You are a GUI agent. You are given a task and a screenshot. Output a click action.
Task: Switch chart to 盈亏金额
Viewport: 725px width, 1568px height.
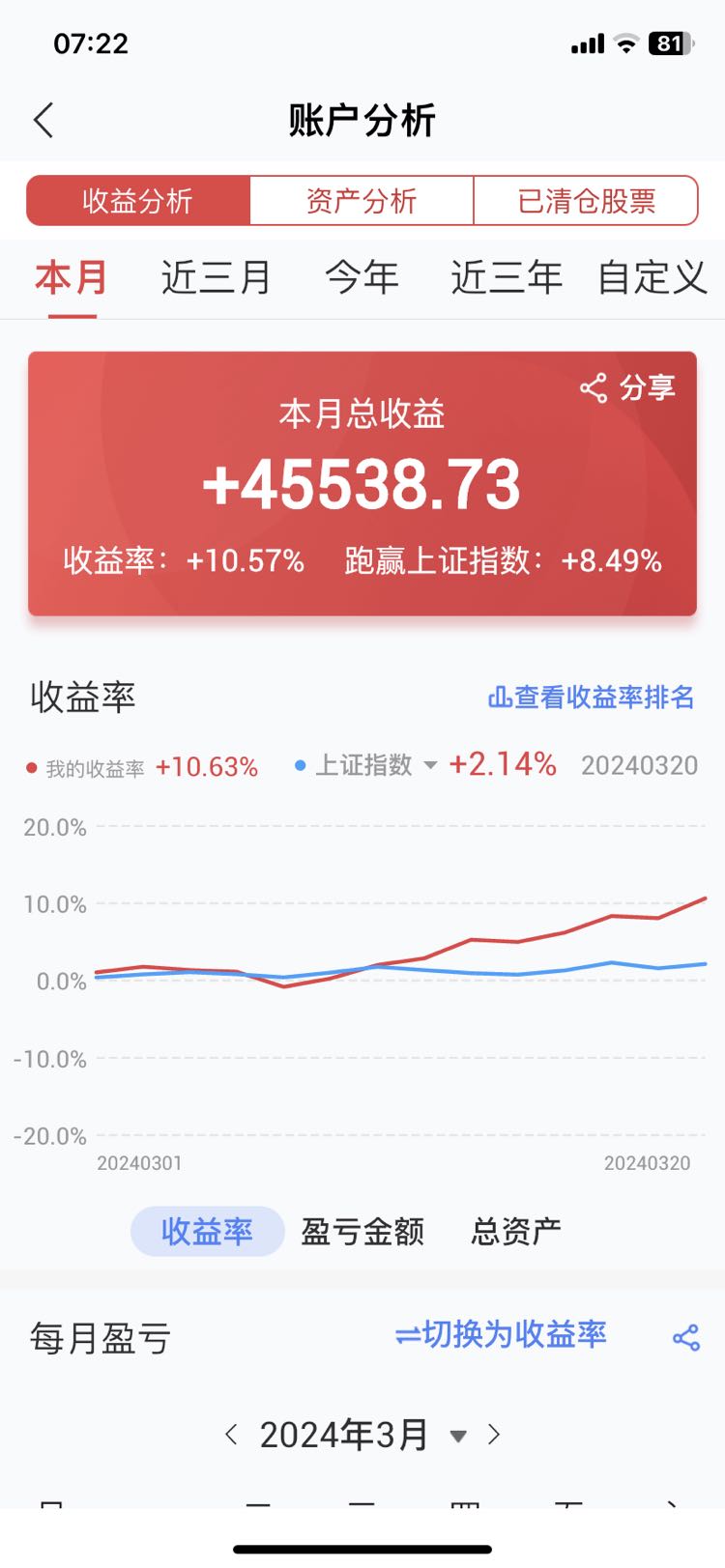(x=362, y=1232)
